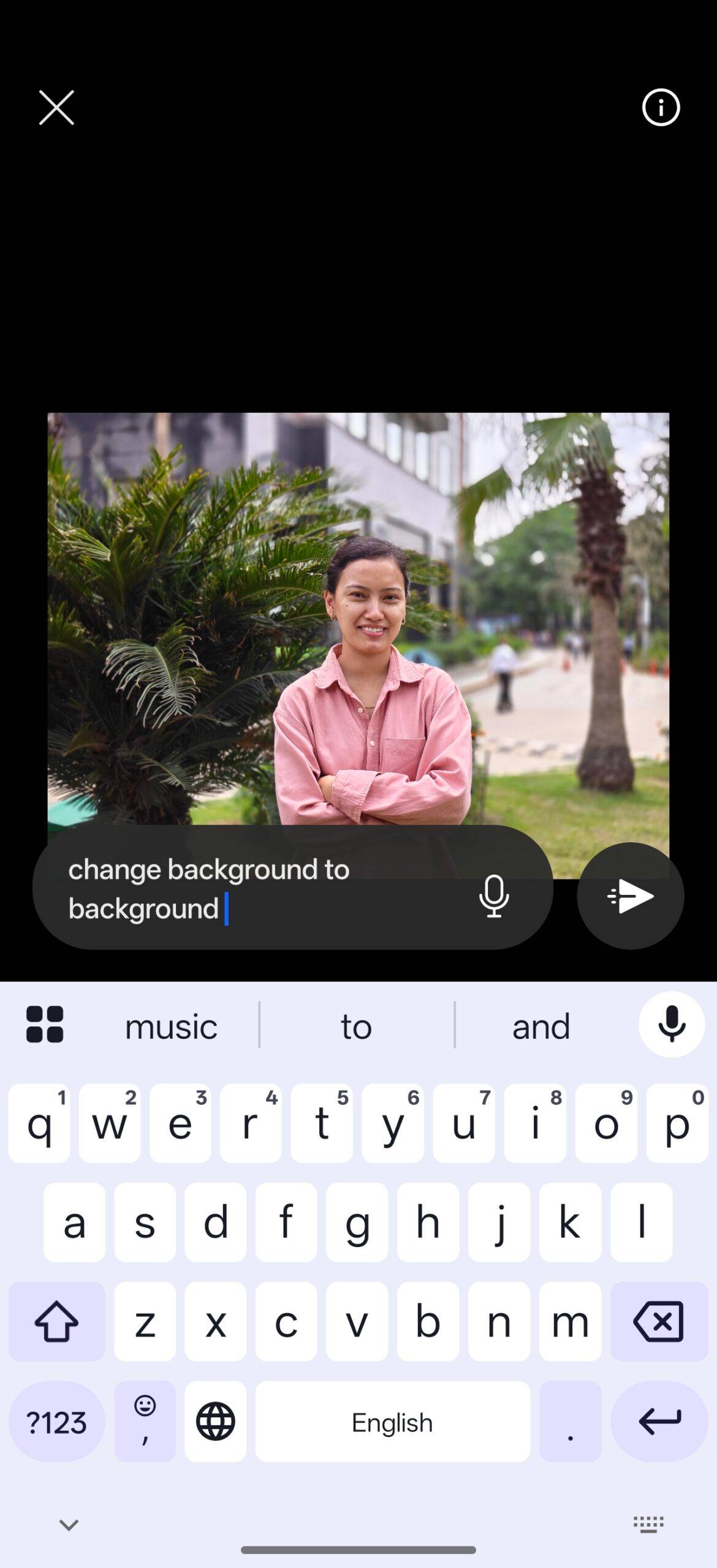Open the keyboard switcher icon
717x1568 pixels.
[x=648, y=1525]
